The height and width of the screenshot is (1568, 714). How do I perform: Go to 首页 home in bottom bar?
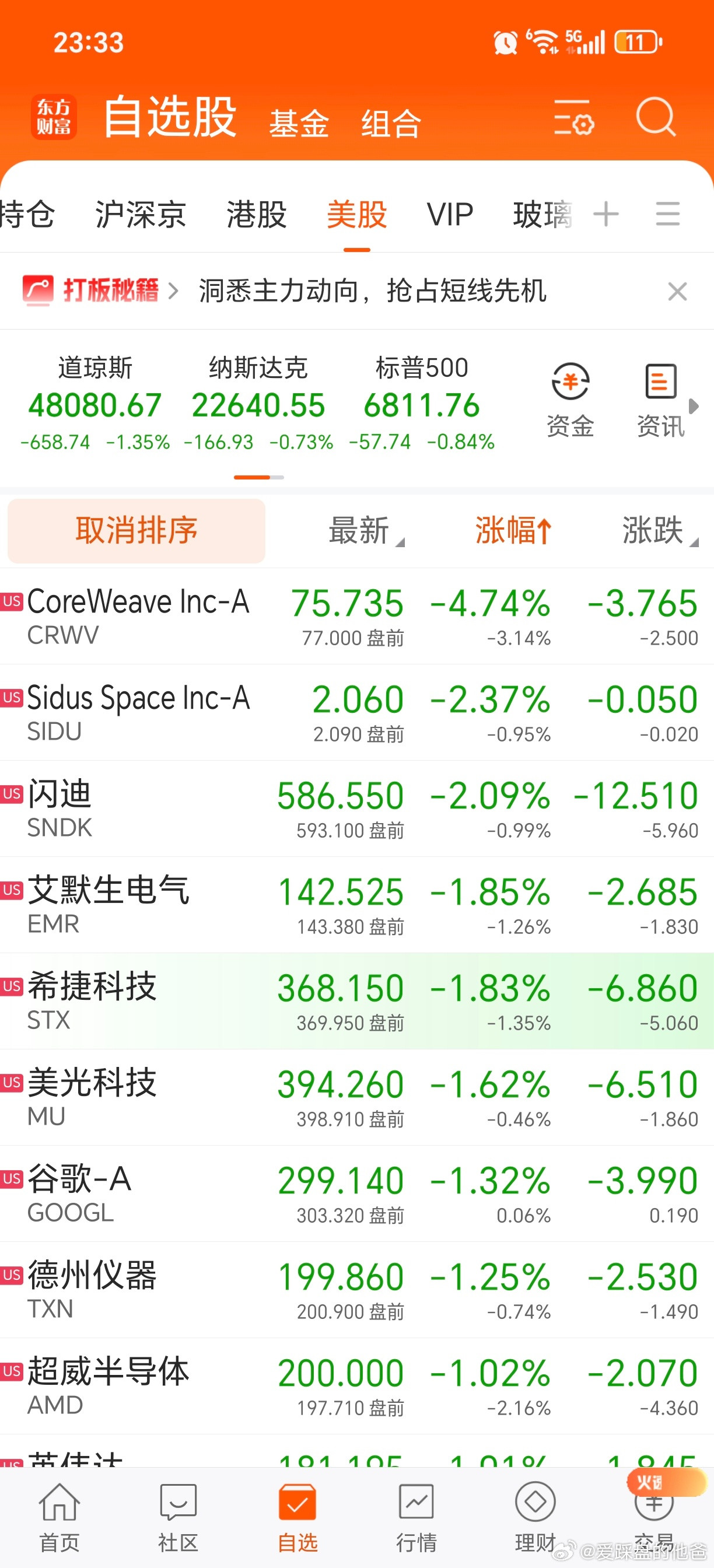click(59, 1515)
